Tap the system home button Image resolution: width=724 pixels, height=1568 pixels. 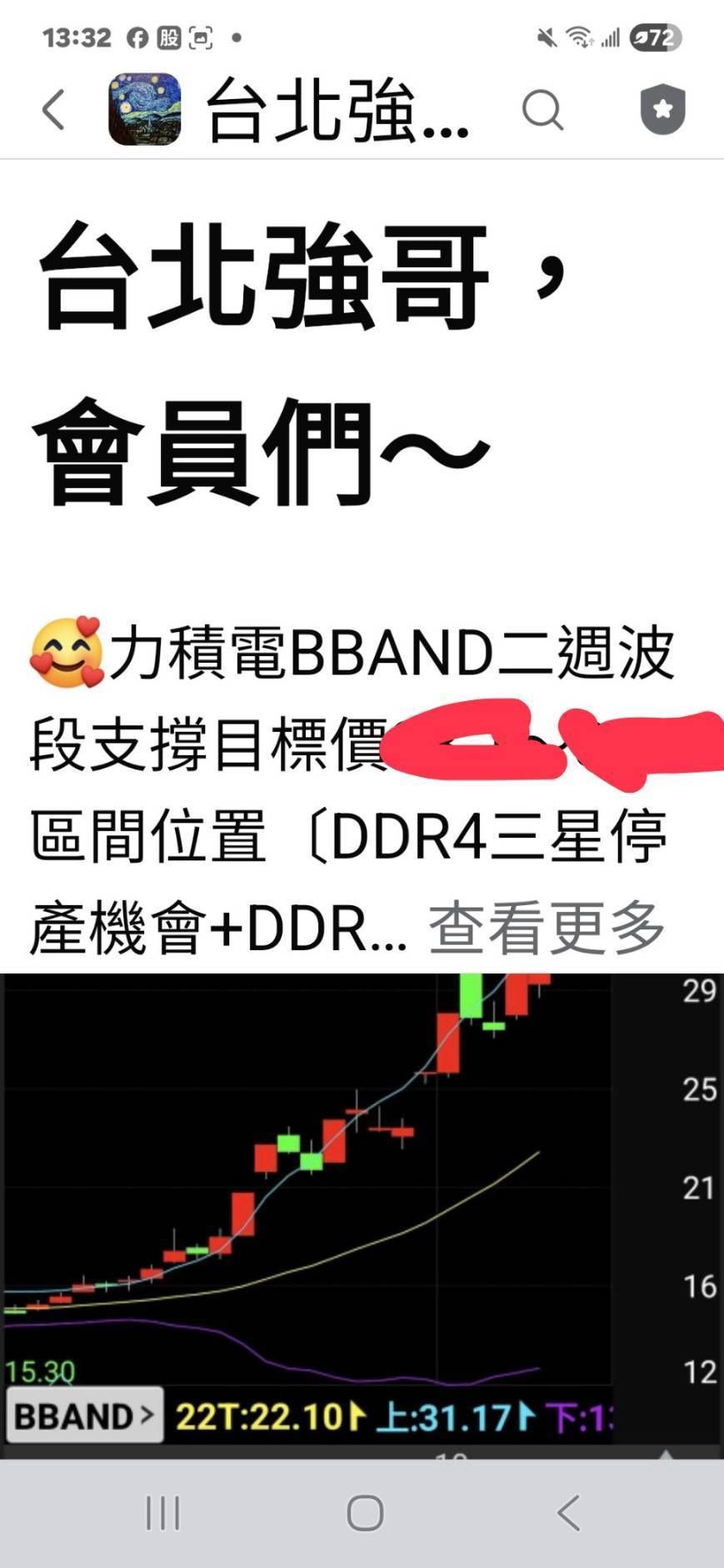click(364, 1513)
